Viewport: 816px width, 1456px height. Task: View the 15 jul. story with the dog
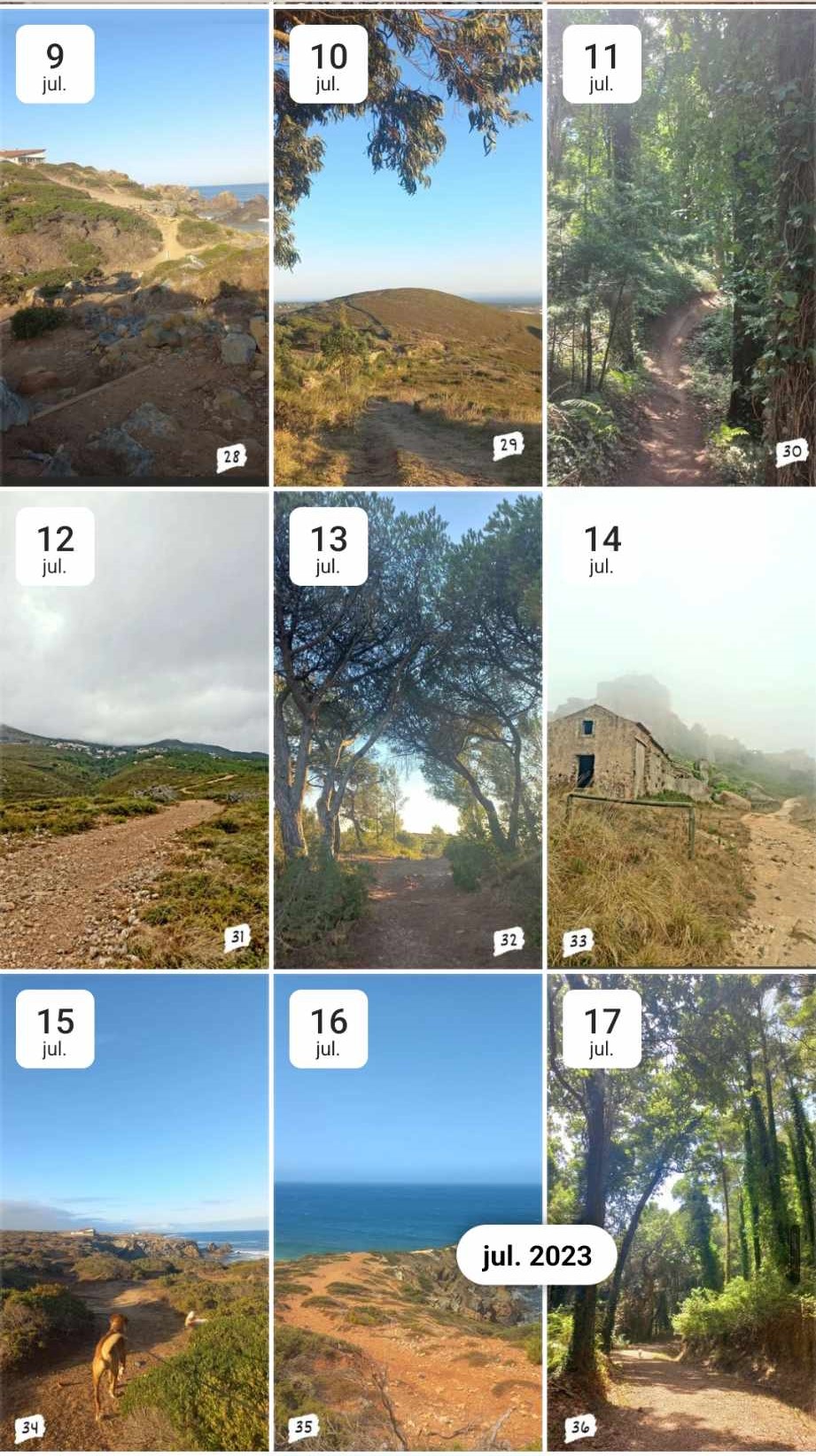pos(134,1212)
